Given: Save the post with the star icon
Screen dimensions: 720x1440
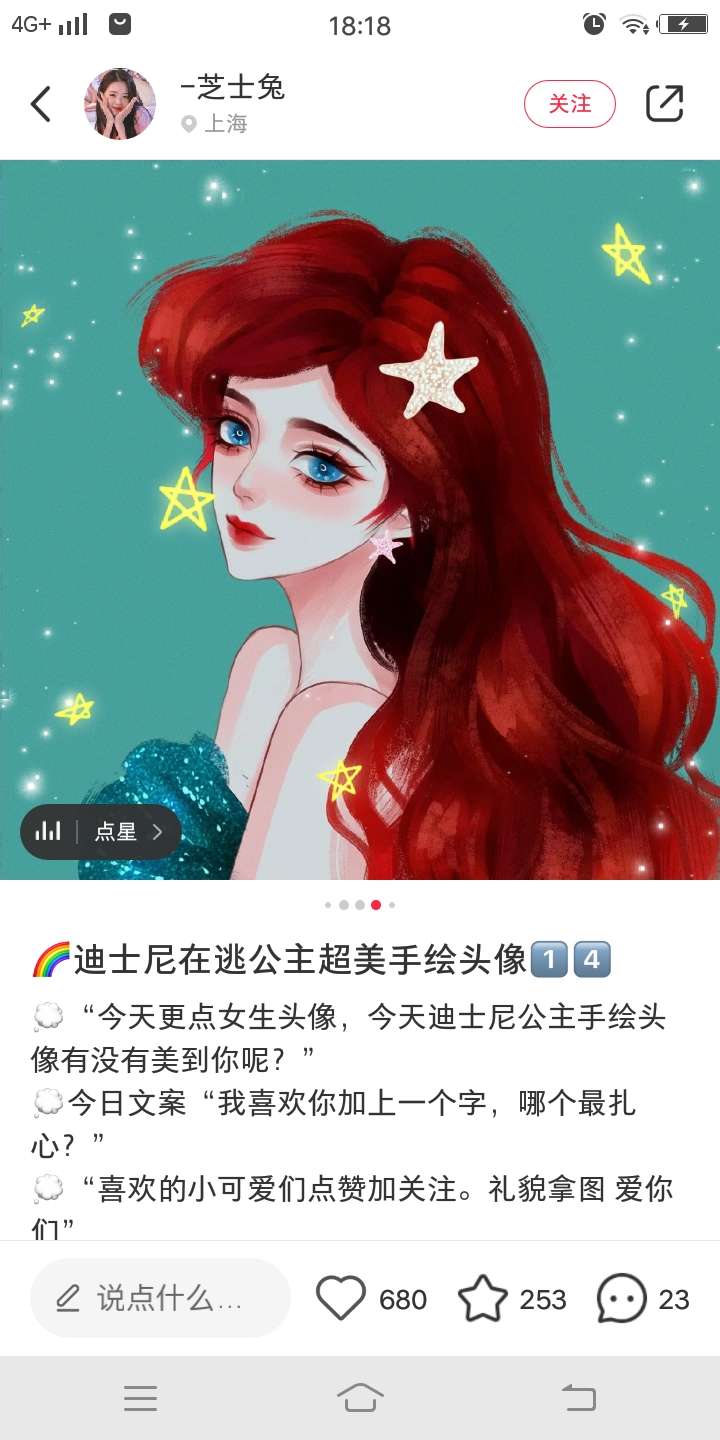Looking at the screenshot, I should point(483,1299).
